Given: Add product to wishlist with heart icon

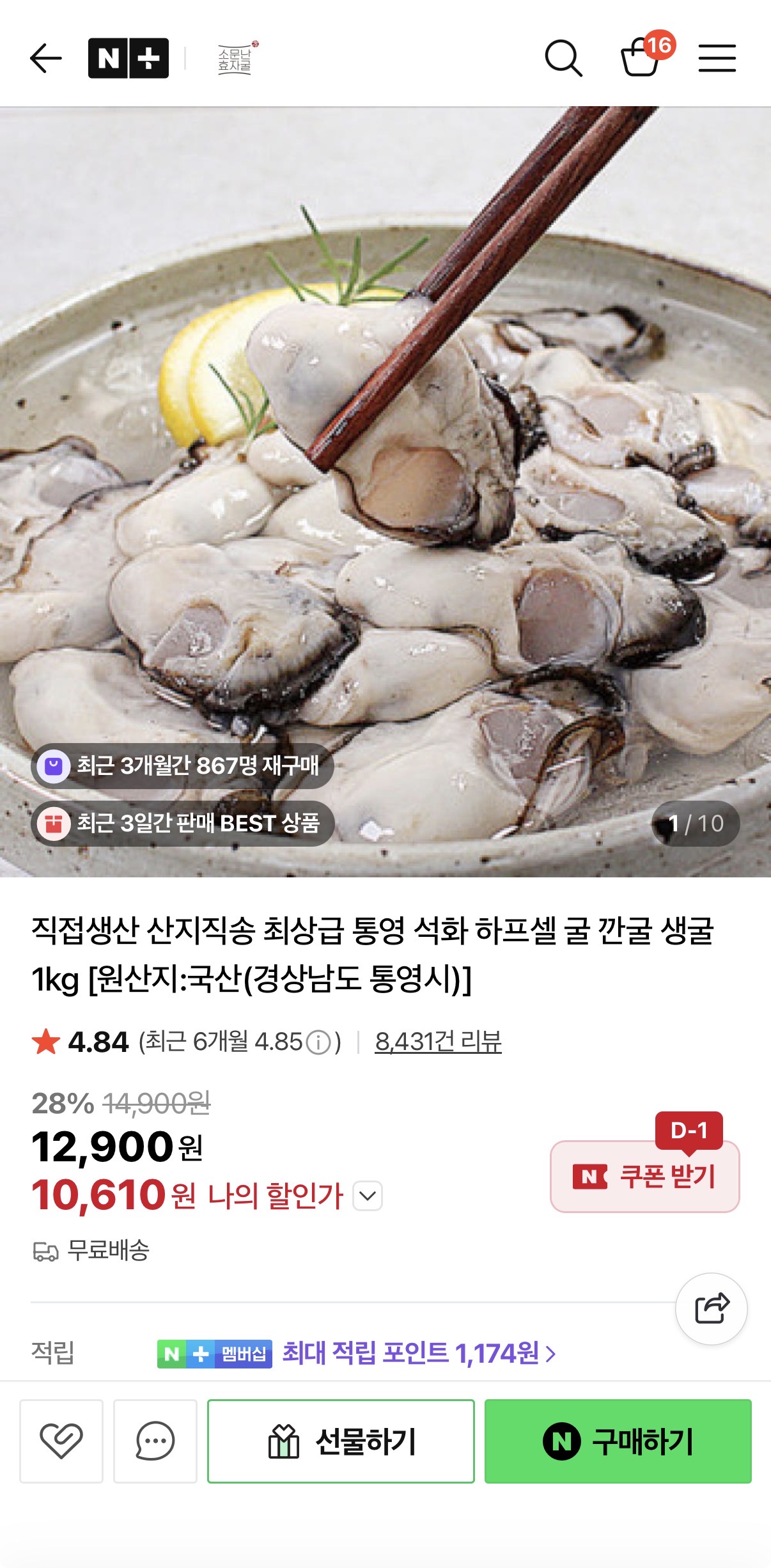Looking at the screenshot, I should [x=61, y=1441].
